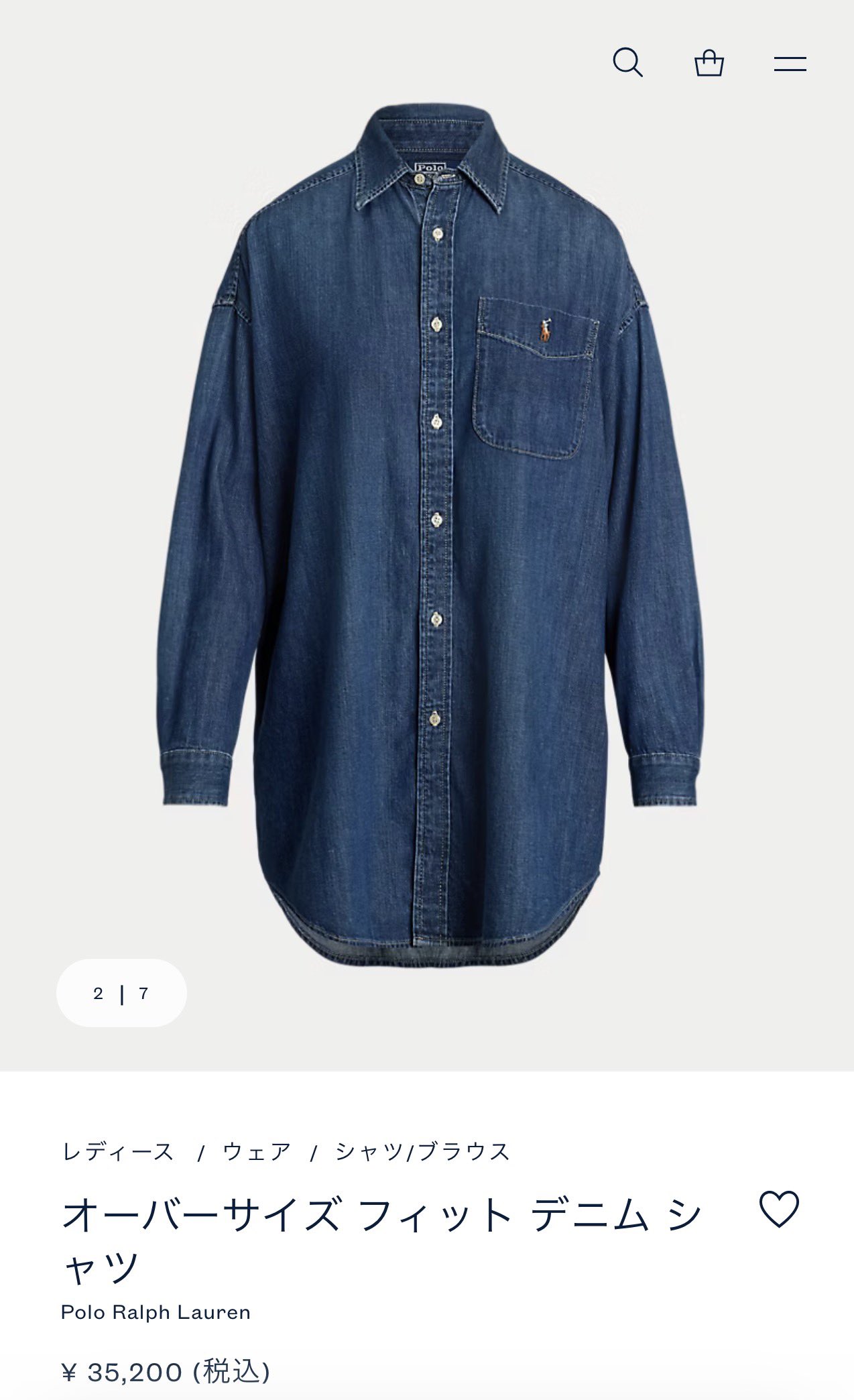The image size is (854, 1400).
Task: Open the search magnifier icon
Action: click(x=628, y=62)
